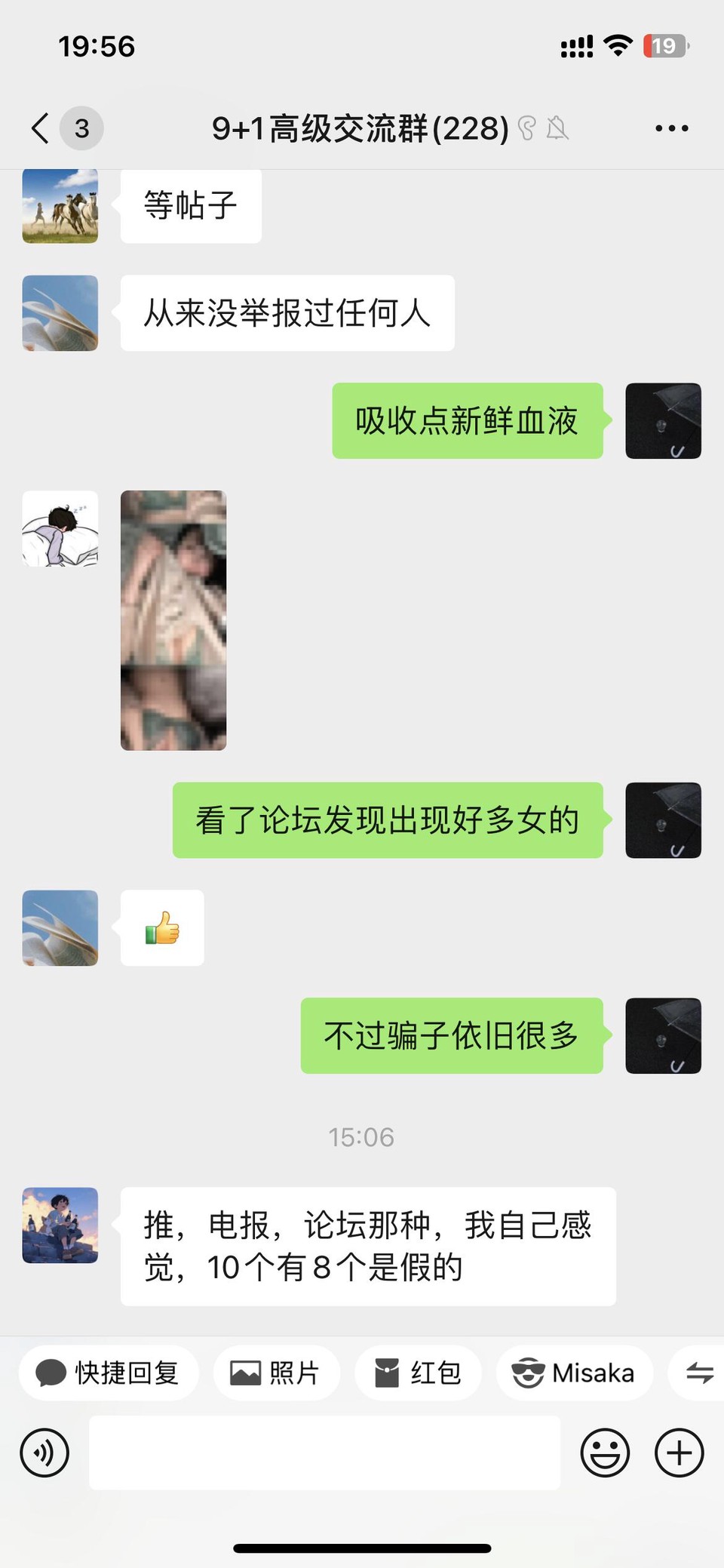This screenshot has height=1568, width=724.
Task: Tap the voice message icon
Action: coord(44,1453)
